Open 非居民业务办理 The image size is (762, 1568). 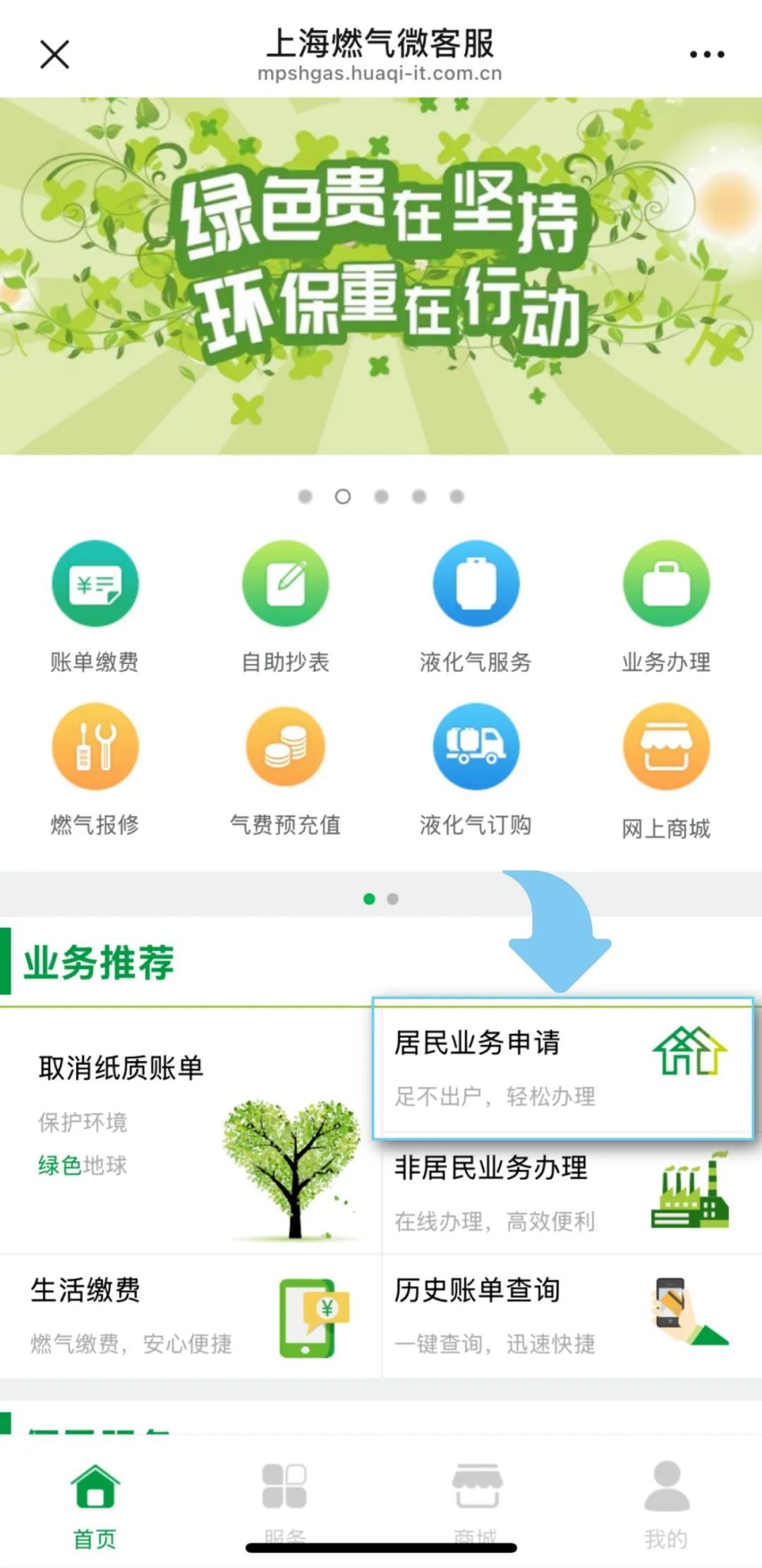coord(562,1194)
